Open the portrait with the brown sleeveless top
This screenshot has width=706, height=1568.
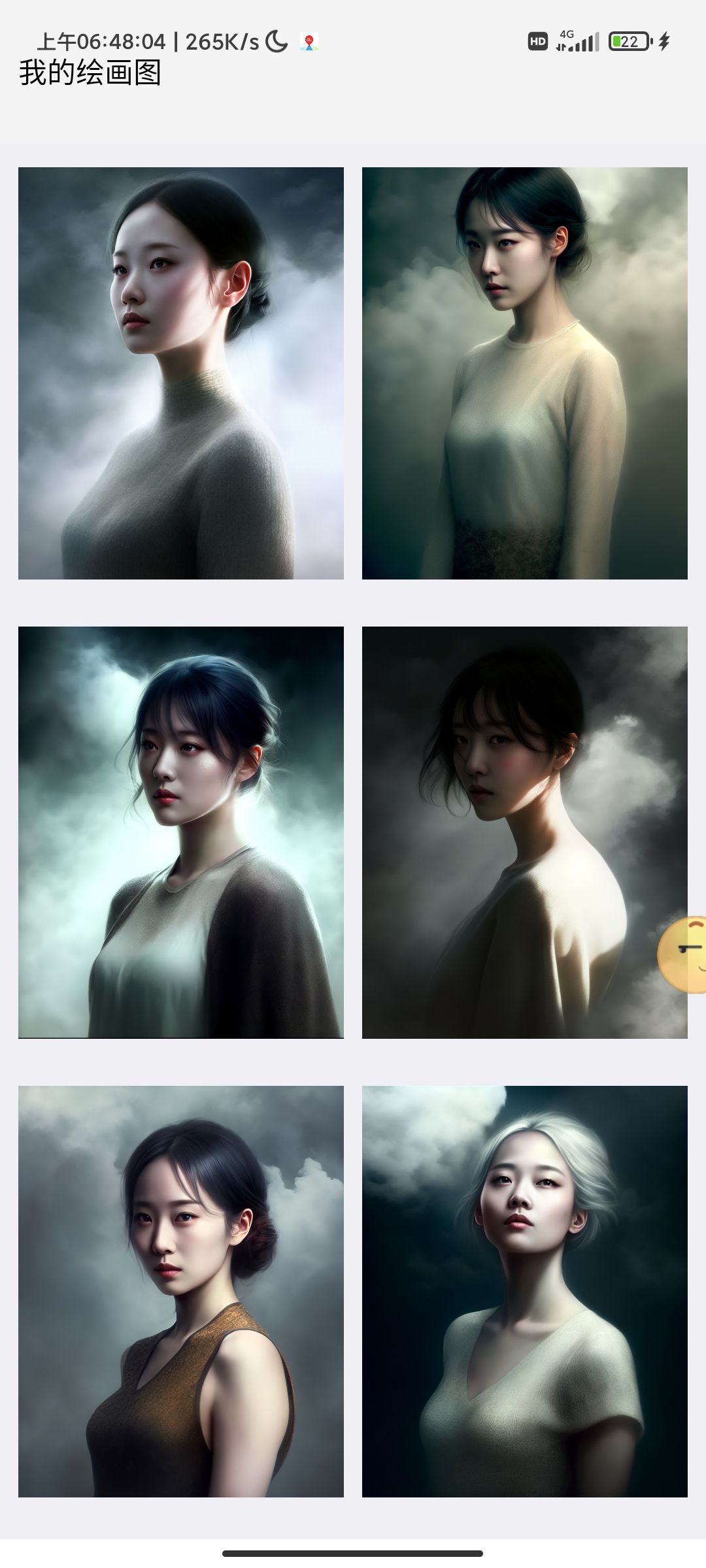point(181,1292)
